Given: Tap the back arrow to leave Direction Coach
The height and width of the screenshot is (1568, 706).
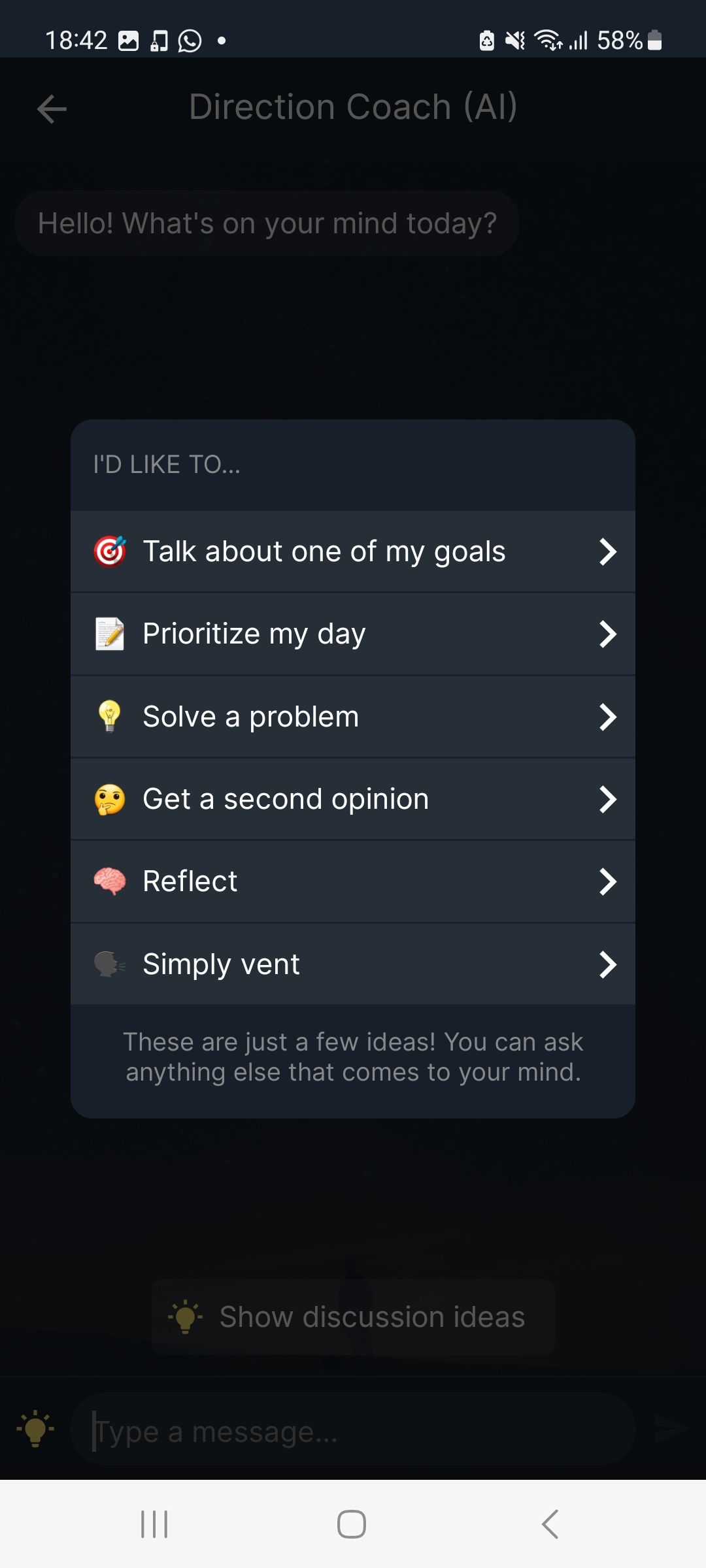Looking at the screenshot, I should [x=52, y=108].
